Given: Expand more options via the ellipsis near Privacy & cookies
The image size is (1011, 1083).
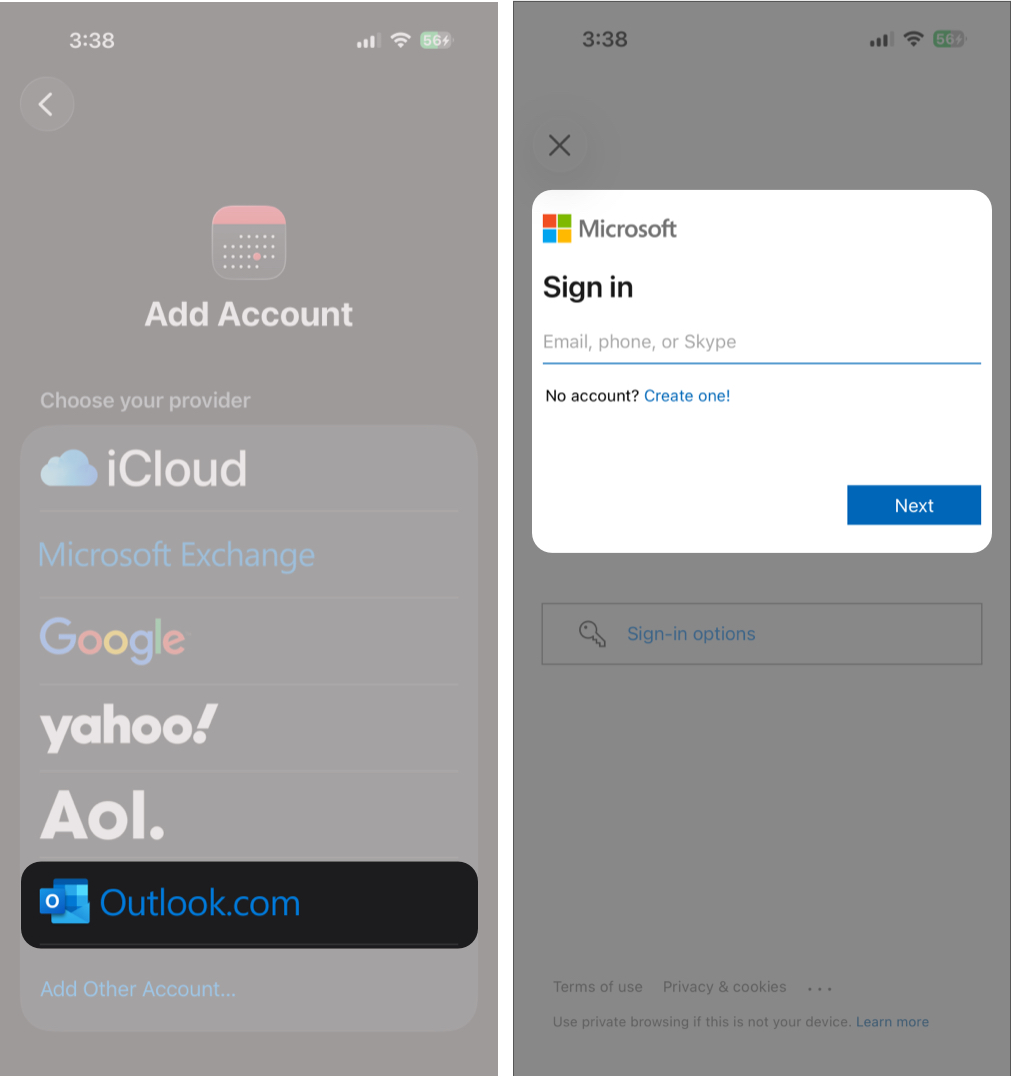Looking at the screenshot, I should click(x=819, y=987).
